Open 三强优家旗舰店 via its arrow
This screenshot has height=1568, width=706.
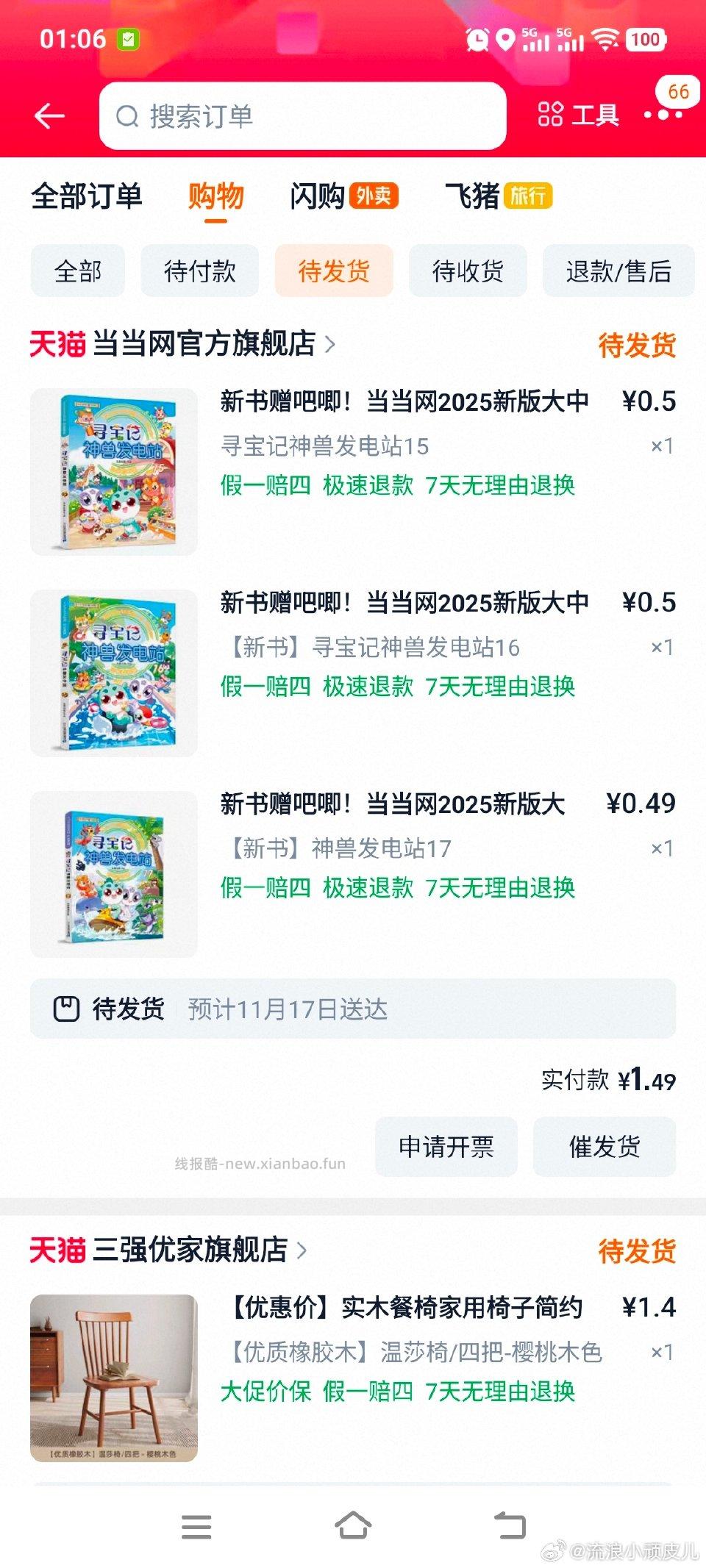(300, 1250)
